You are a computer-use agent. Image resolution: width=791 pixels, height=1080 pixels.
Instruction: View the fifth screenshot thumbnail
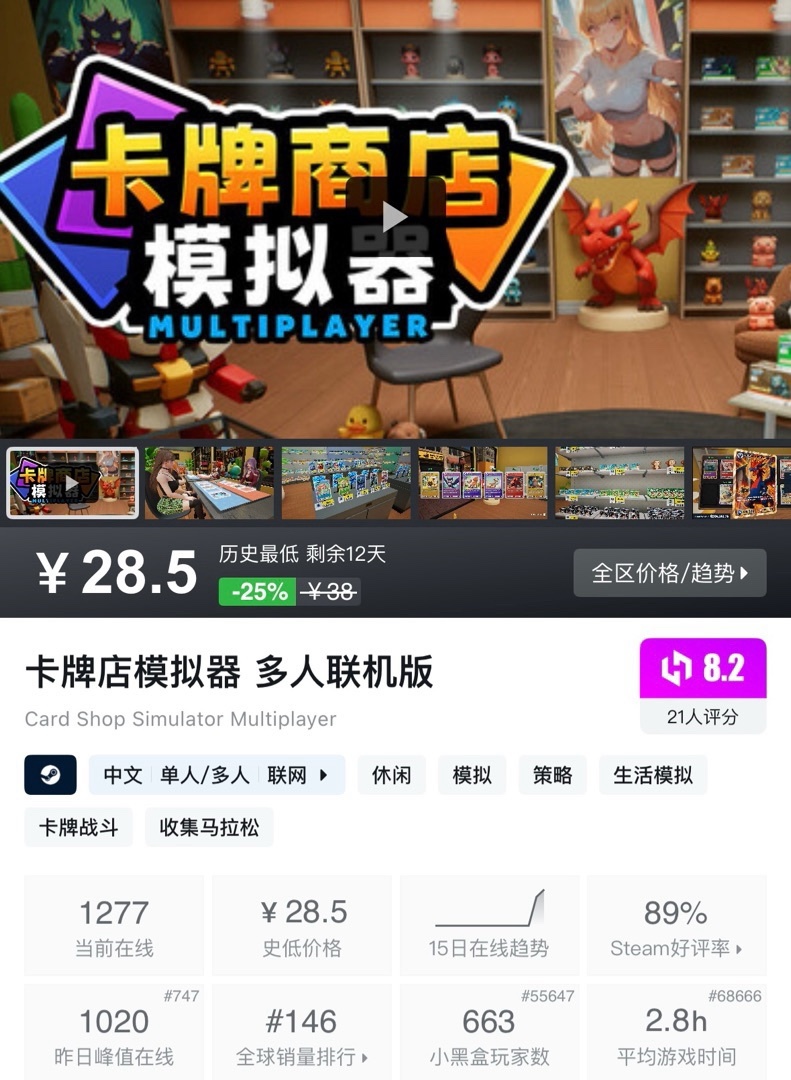click(620, 483)
